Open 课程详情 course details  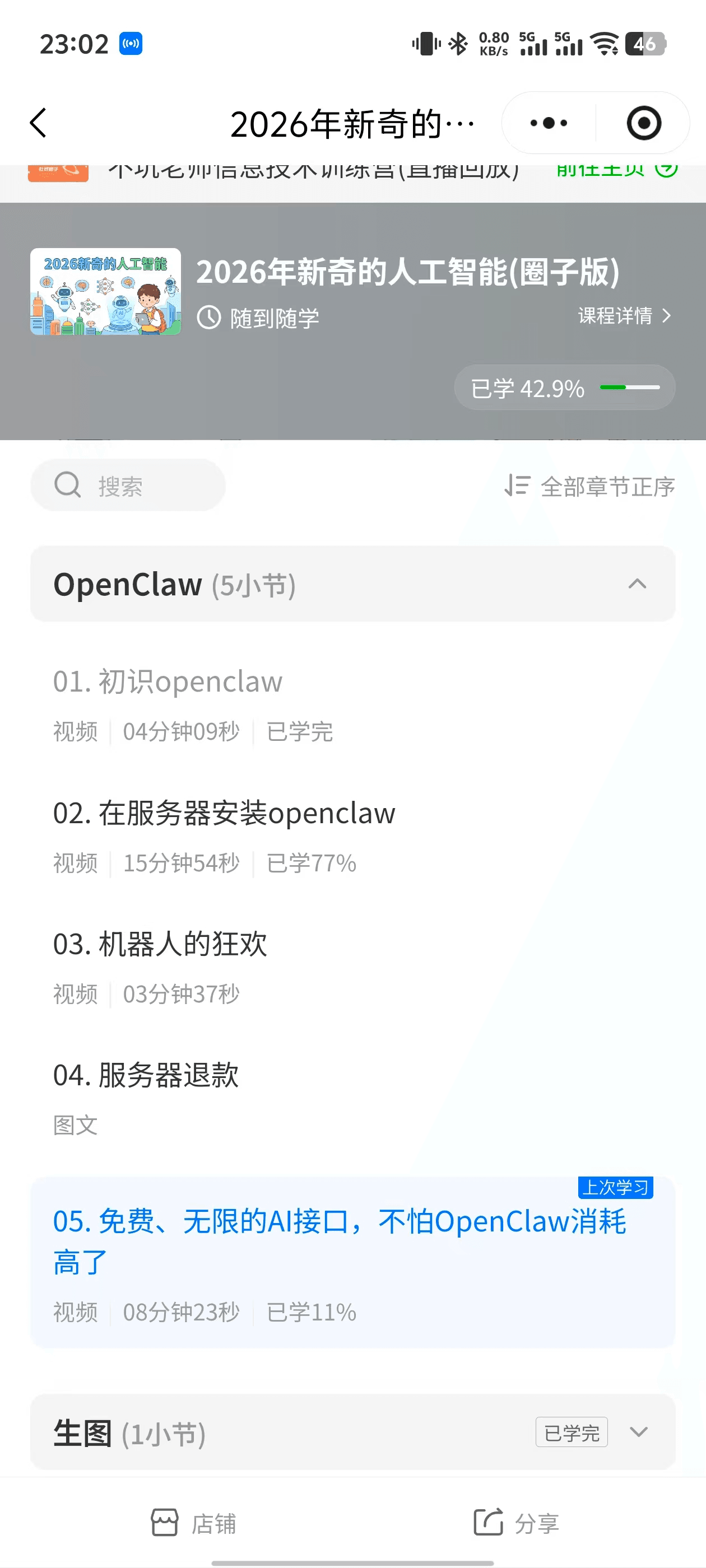pyautogui.click(x=624, y=316)
